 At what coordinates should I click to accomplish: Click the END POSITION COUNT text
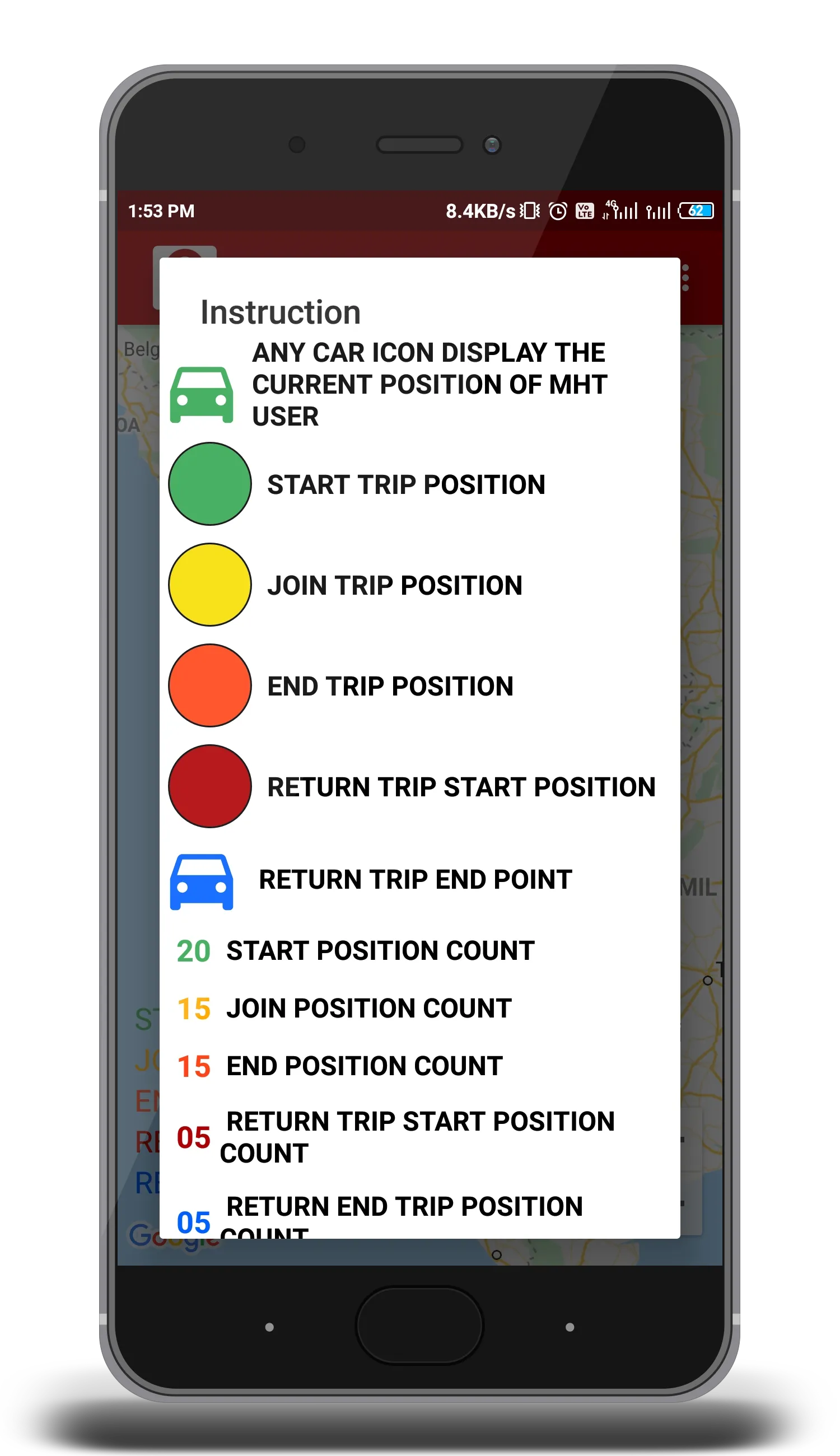click(x=363, y=1066)
